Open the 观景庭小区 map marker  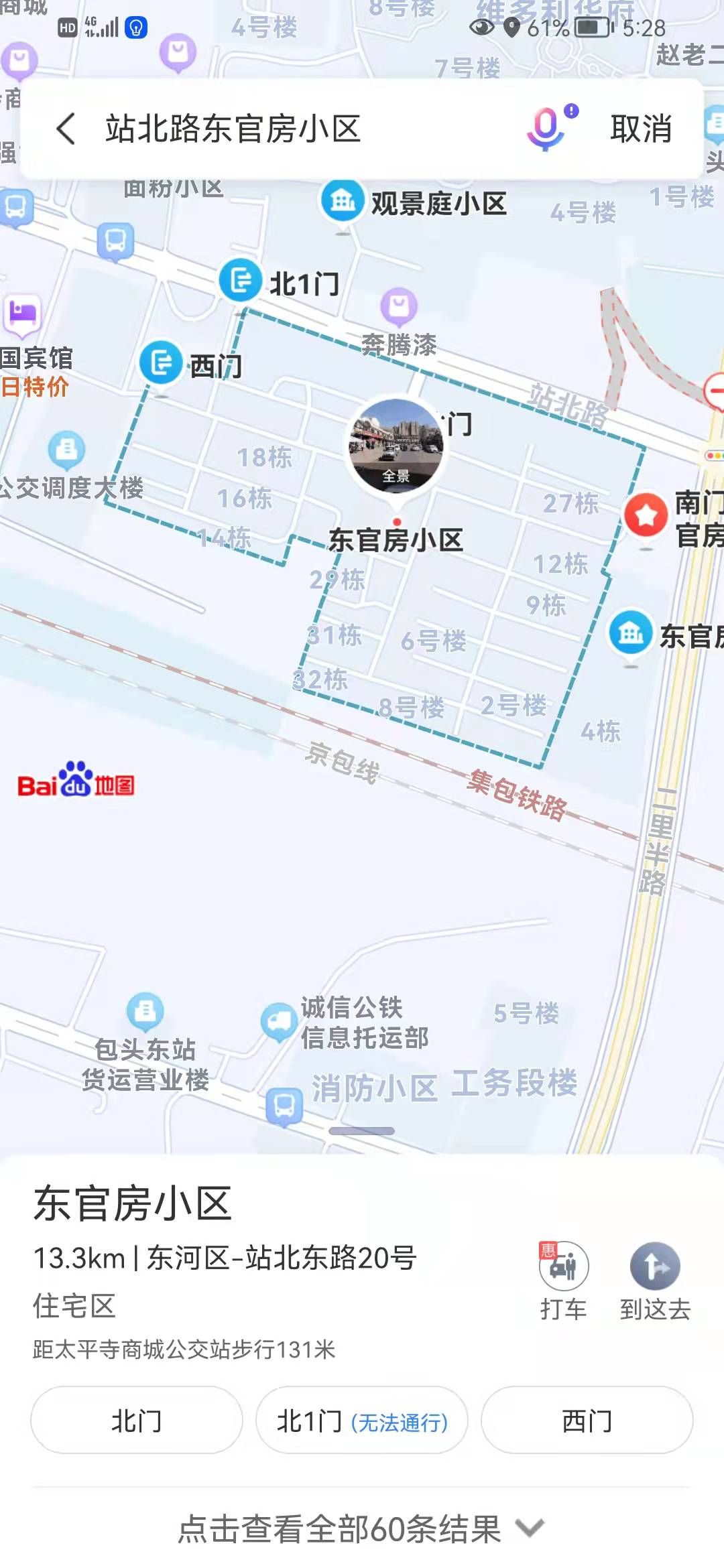[x=343, y=200]
